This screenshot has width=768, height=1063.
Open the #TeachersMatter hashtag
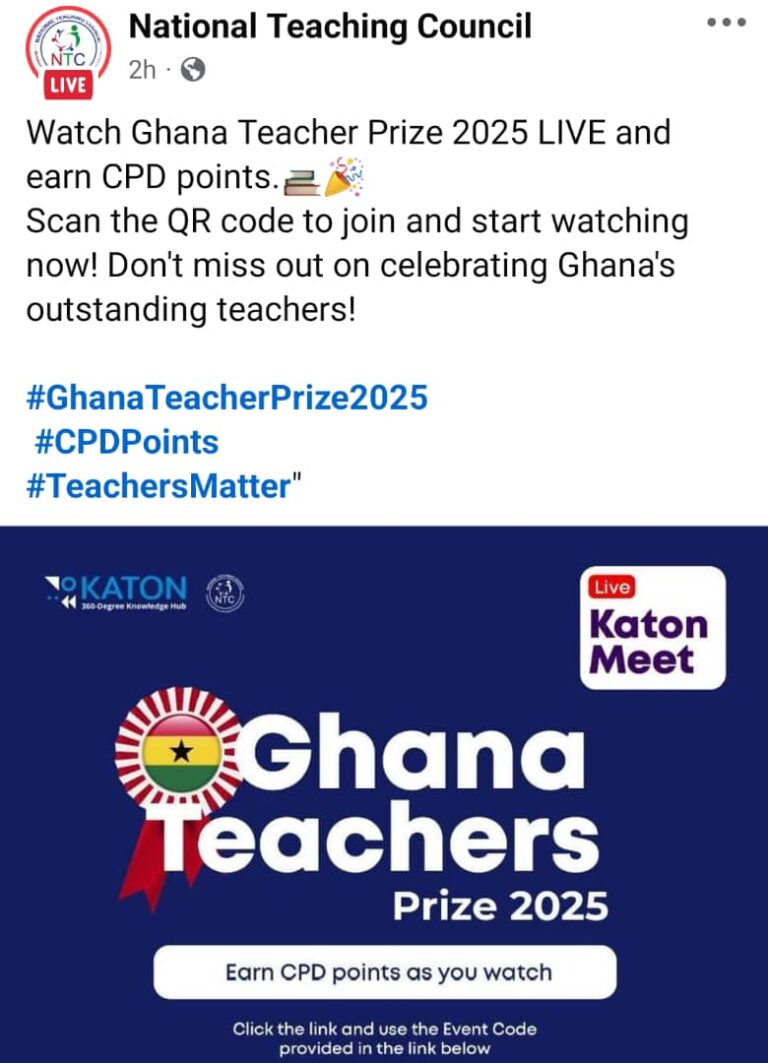click(x=158, y=486)
